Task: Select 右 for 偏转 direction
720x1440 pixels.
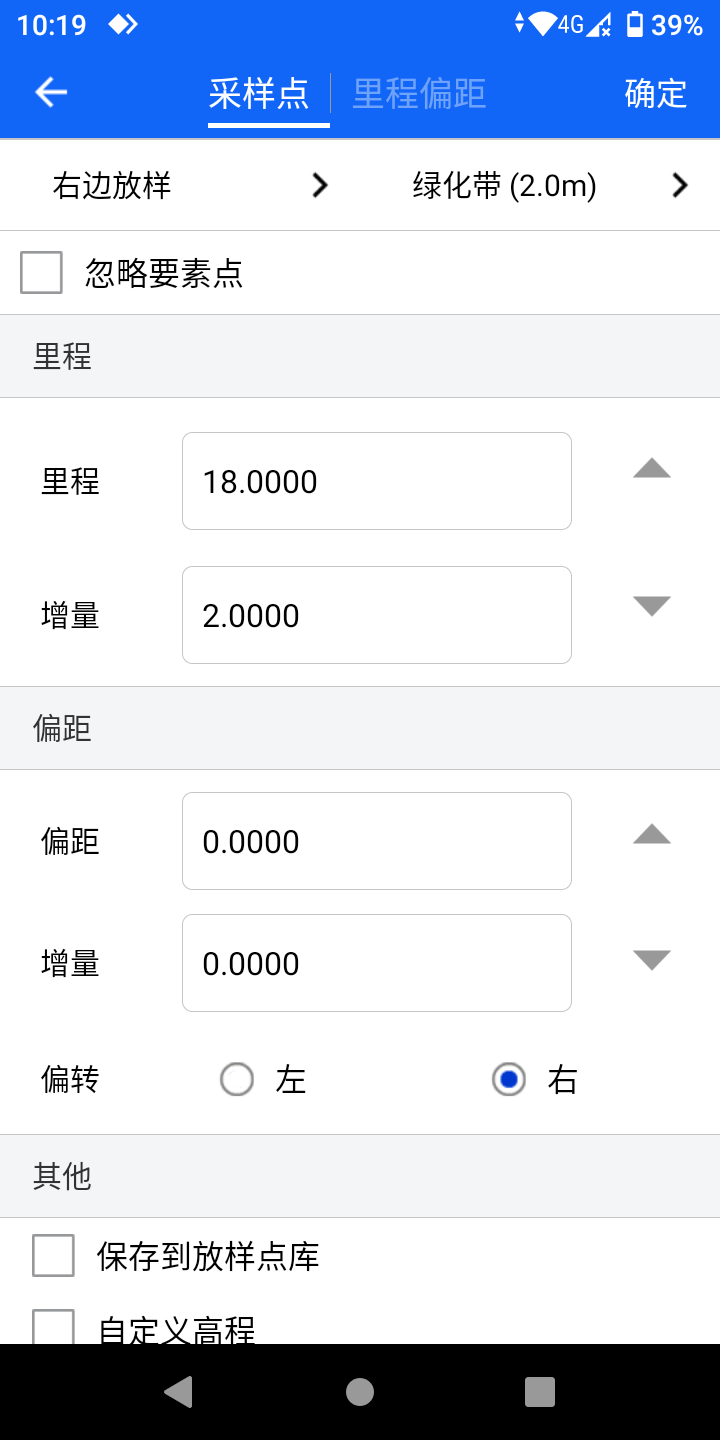Action: pos(509,1080)
